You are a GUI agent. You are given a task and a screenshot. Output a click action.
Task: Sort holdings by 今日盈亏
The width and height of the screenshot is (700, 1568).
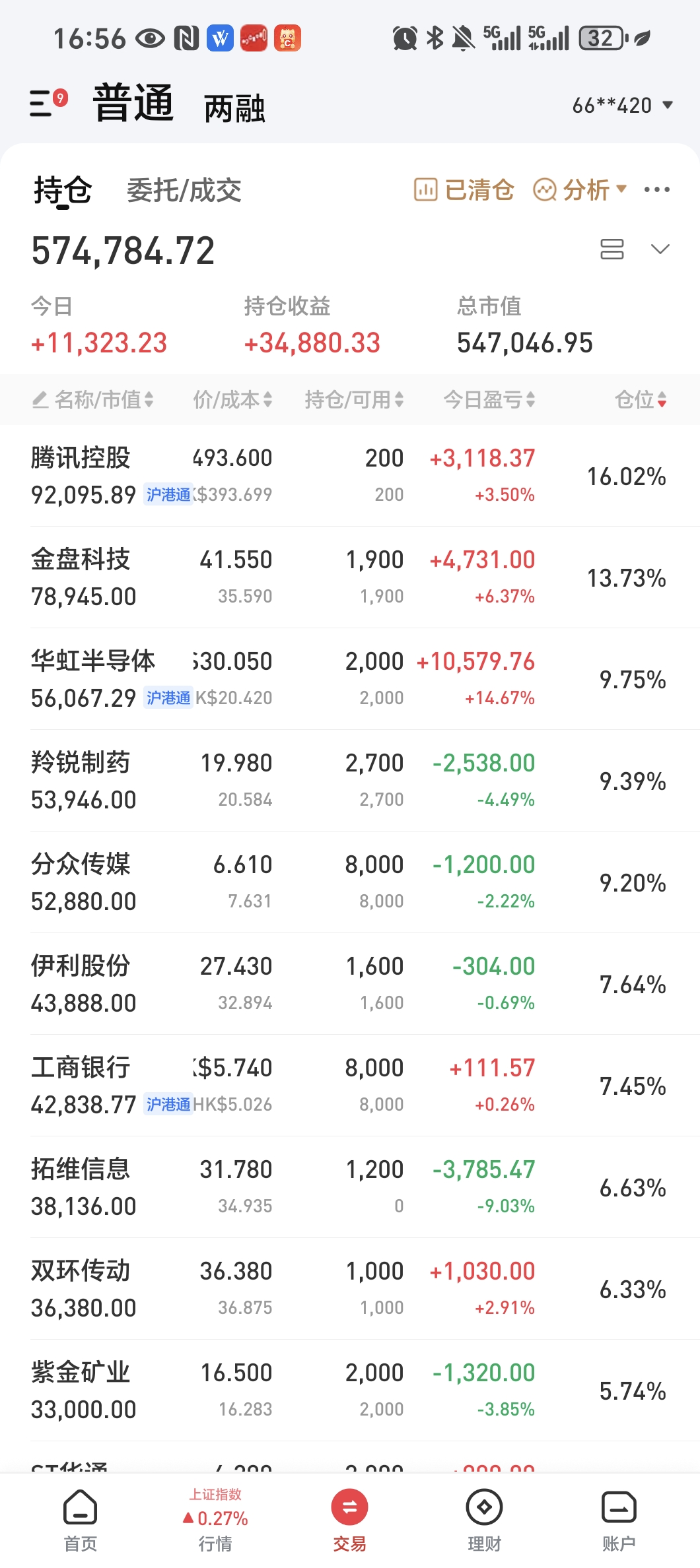point(489,399)
